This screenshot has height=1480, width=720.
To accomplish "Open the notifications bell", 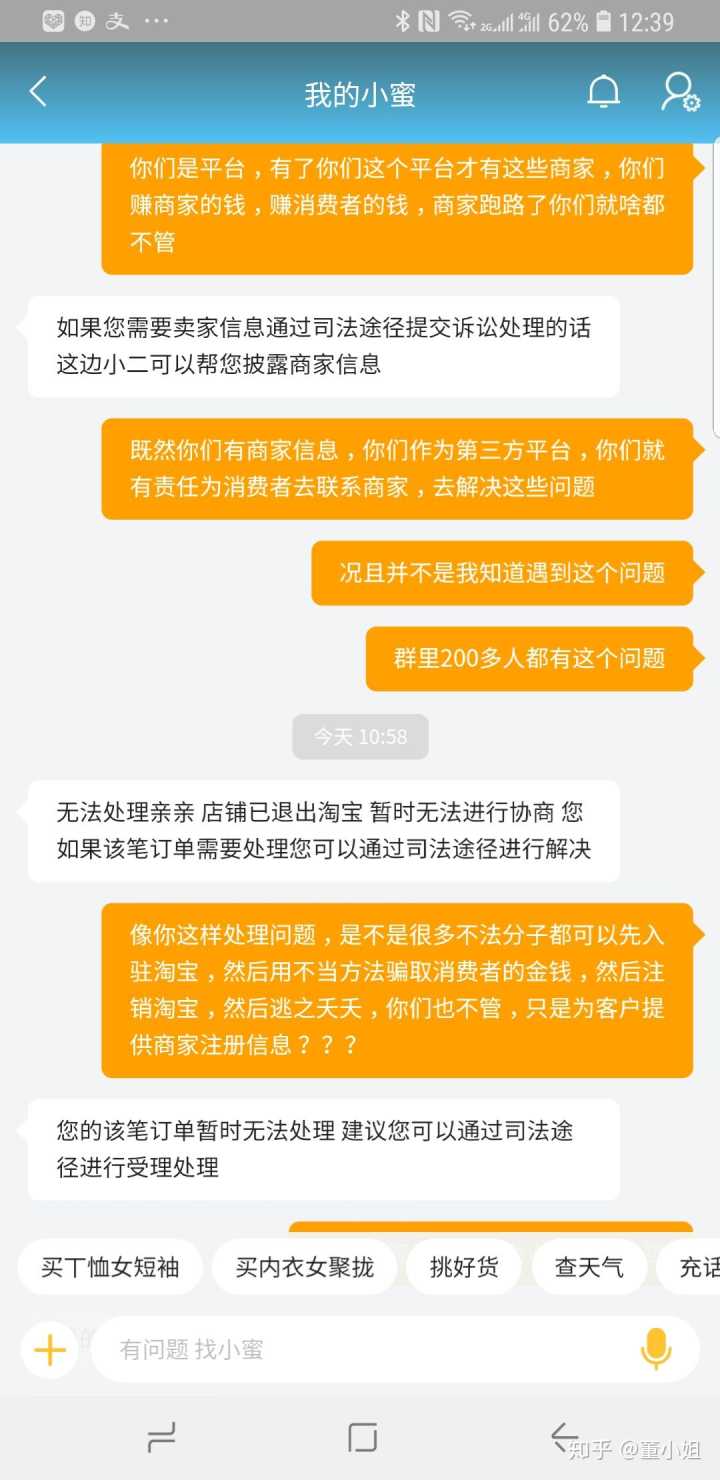I will click(603, 93).
